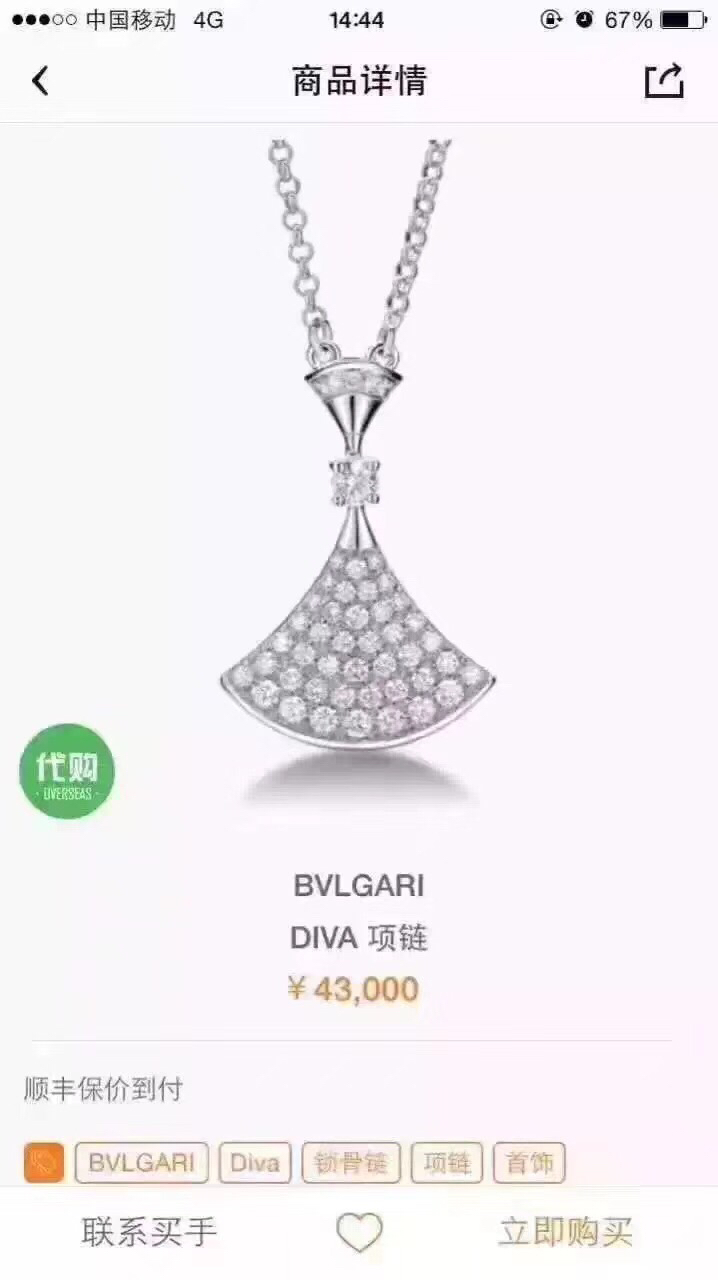View the necklace product image

pos(358,470)
